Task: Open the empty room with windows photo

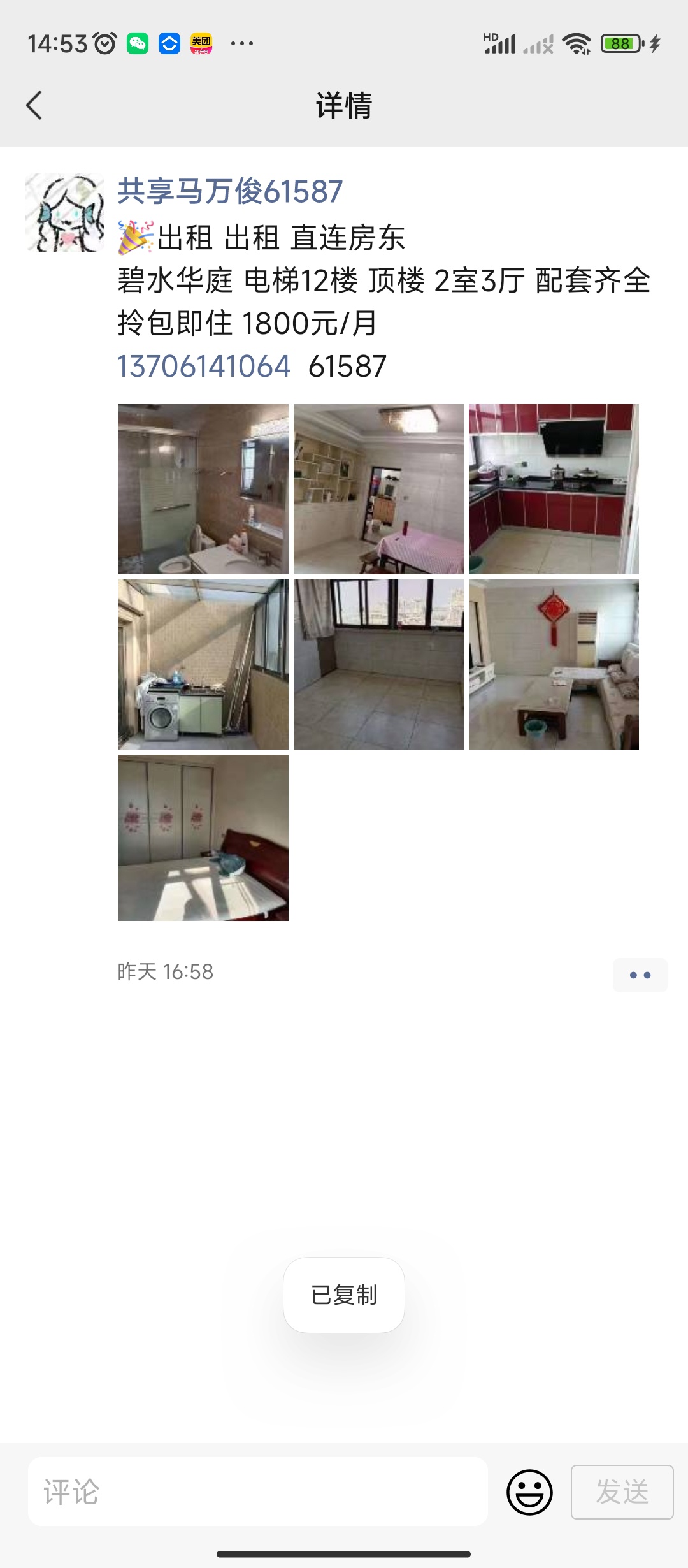Action: tap(378, 664)
